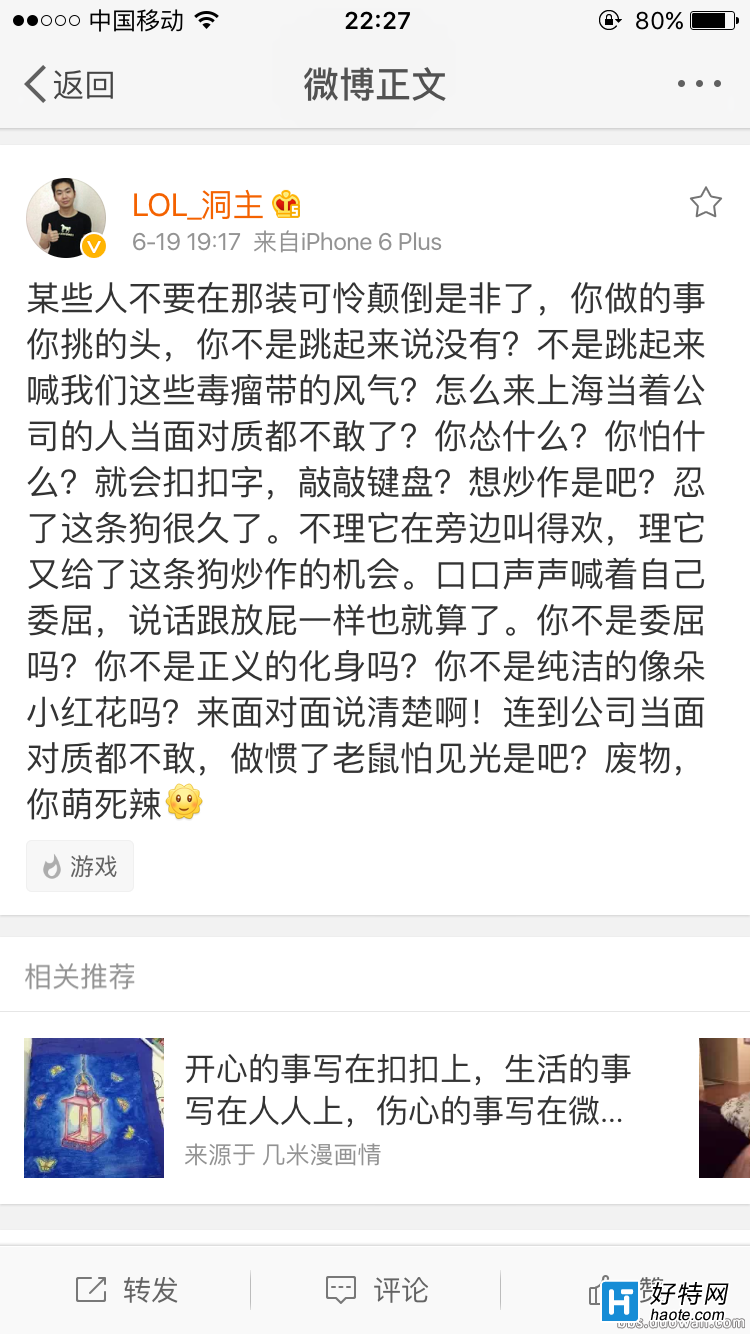
Task: Open the 游戏 topic chip
Action: click(80, 866)
